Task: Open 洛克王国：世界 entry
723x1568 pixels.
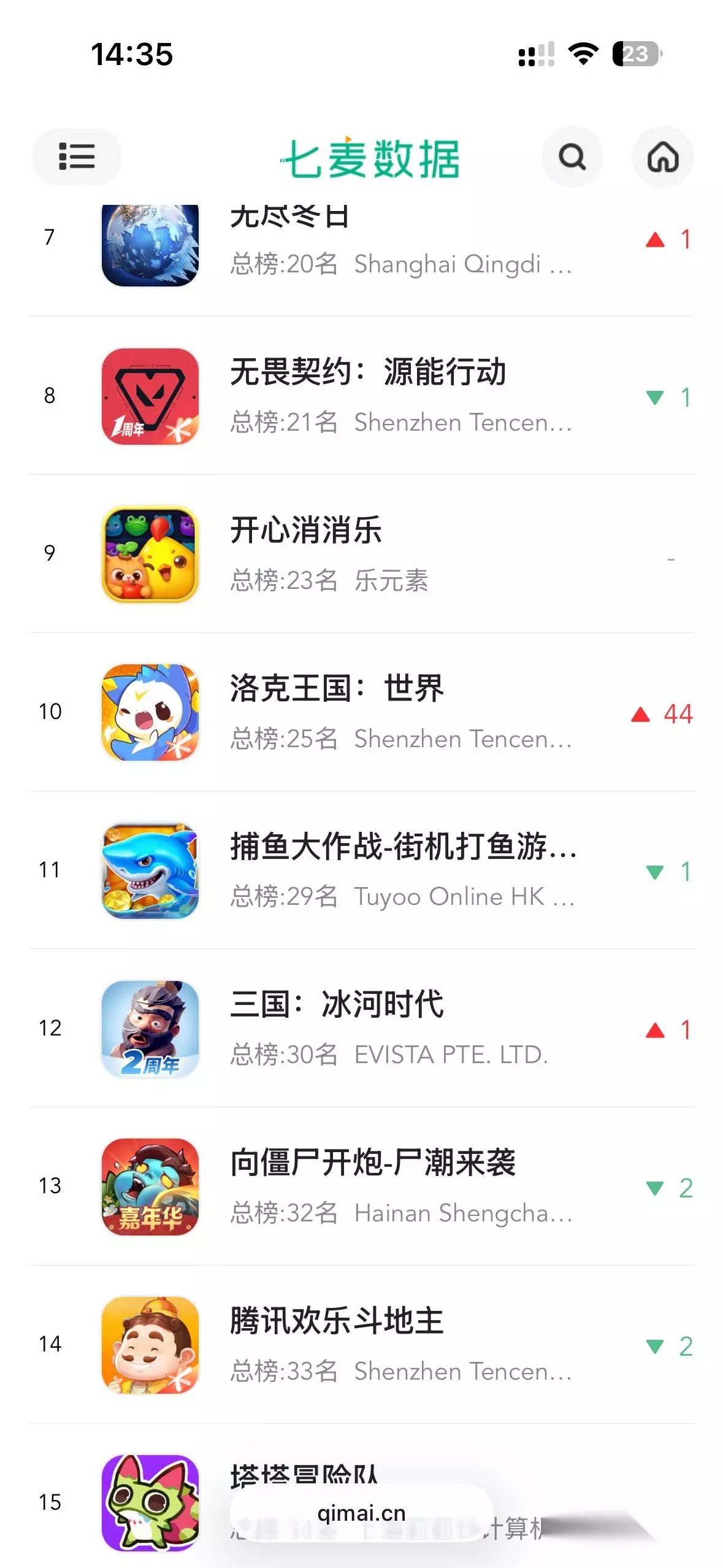Action: (x=362, y=712)
